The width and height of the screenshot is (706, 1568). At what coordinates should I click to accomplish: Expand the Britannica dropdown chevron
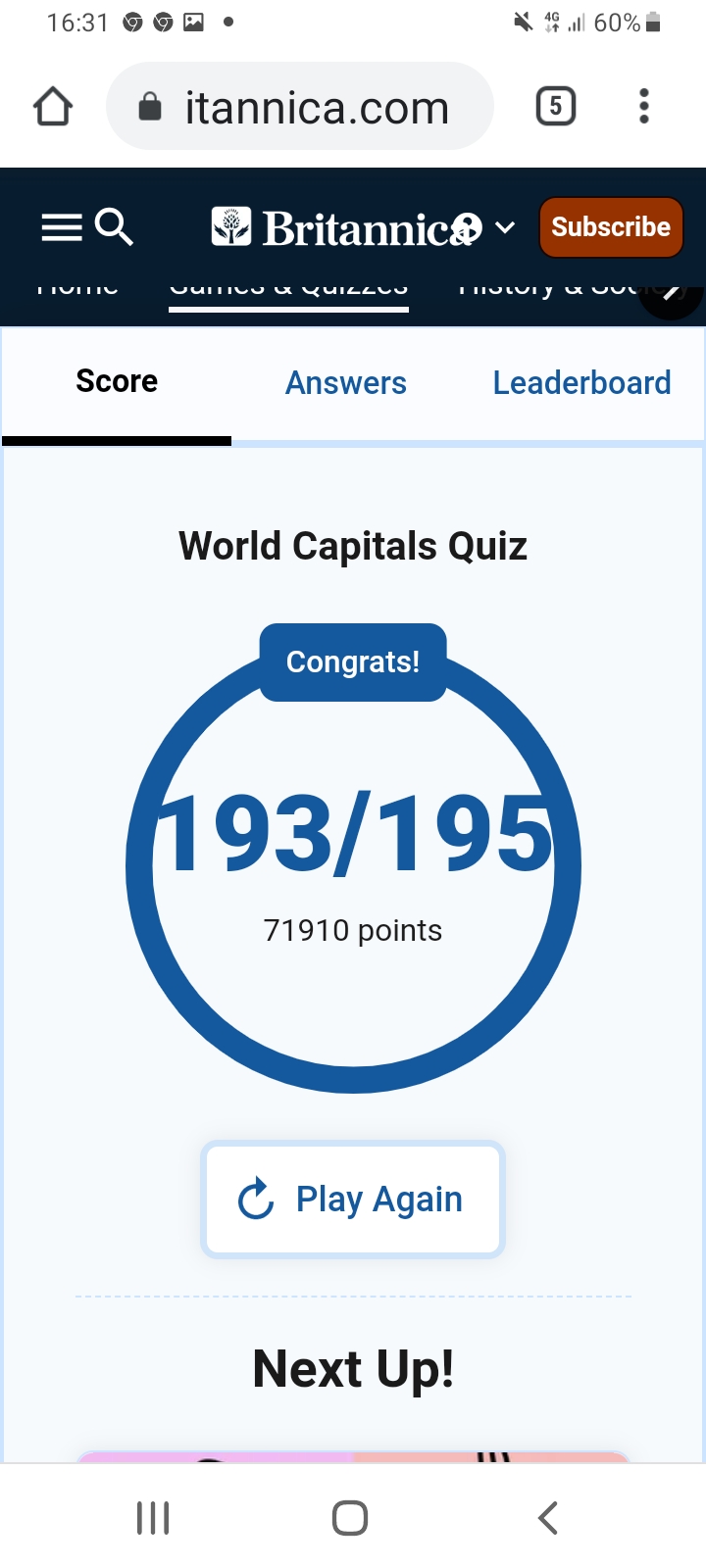pos(505,228)
